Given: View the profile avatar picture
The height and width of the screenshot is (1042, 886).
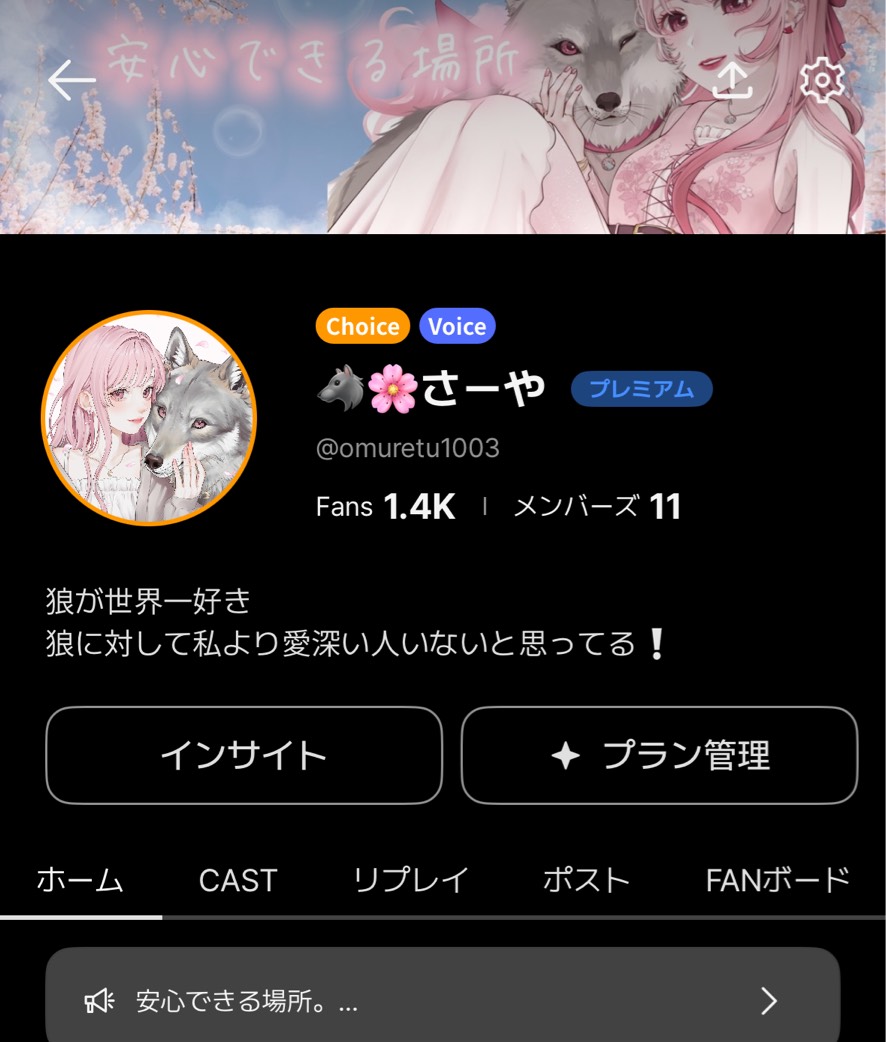Looking at the screenshot, I should [149, 418].
